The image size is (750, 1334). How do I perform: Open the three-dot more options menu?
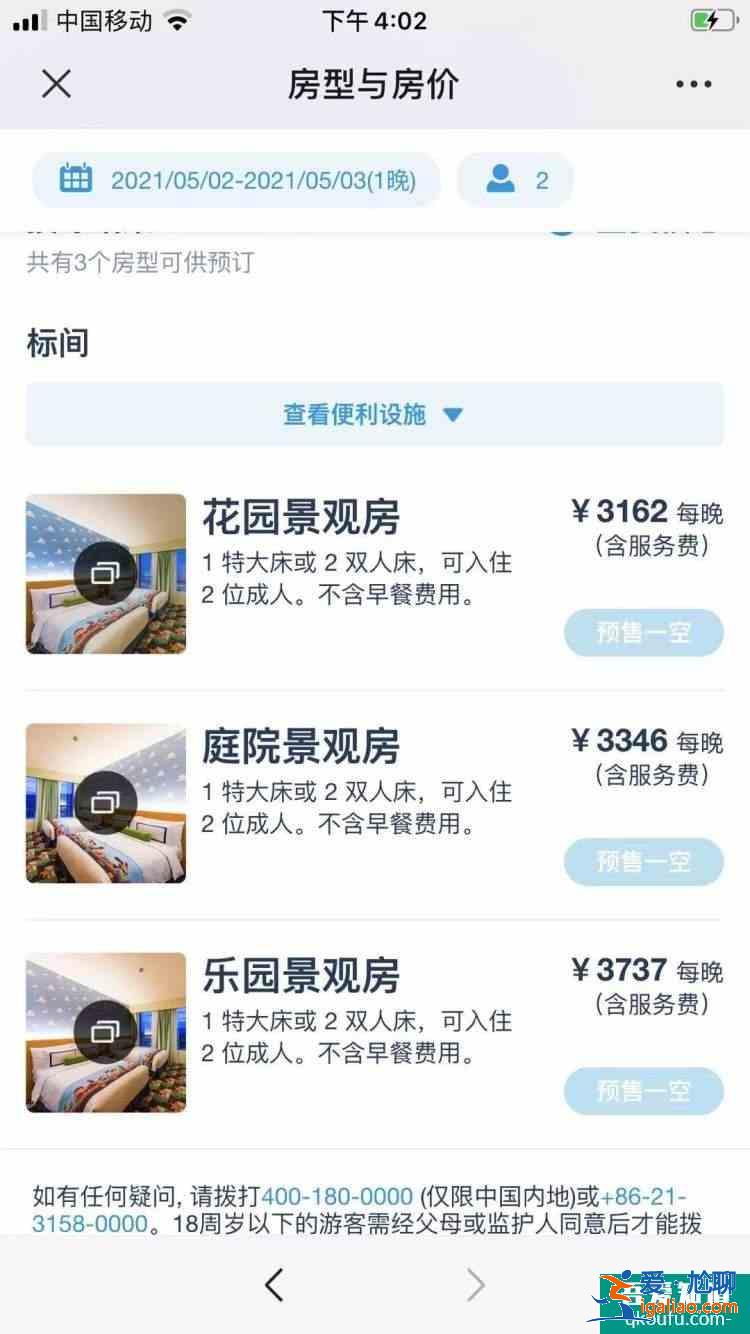(692, 84)
